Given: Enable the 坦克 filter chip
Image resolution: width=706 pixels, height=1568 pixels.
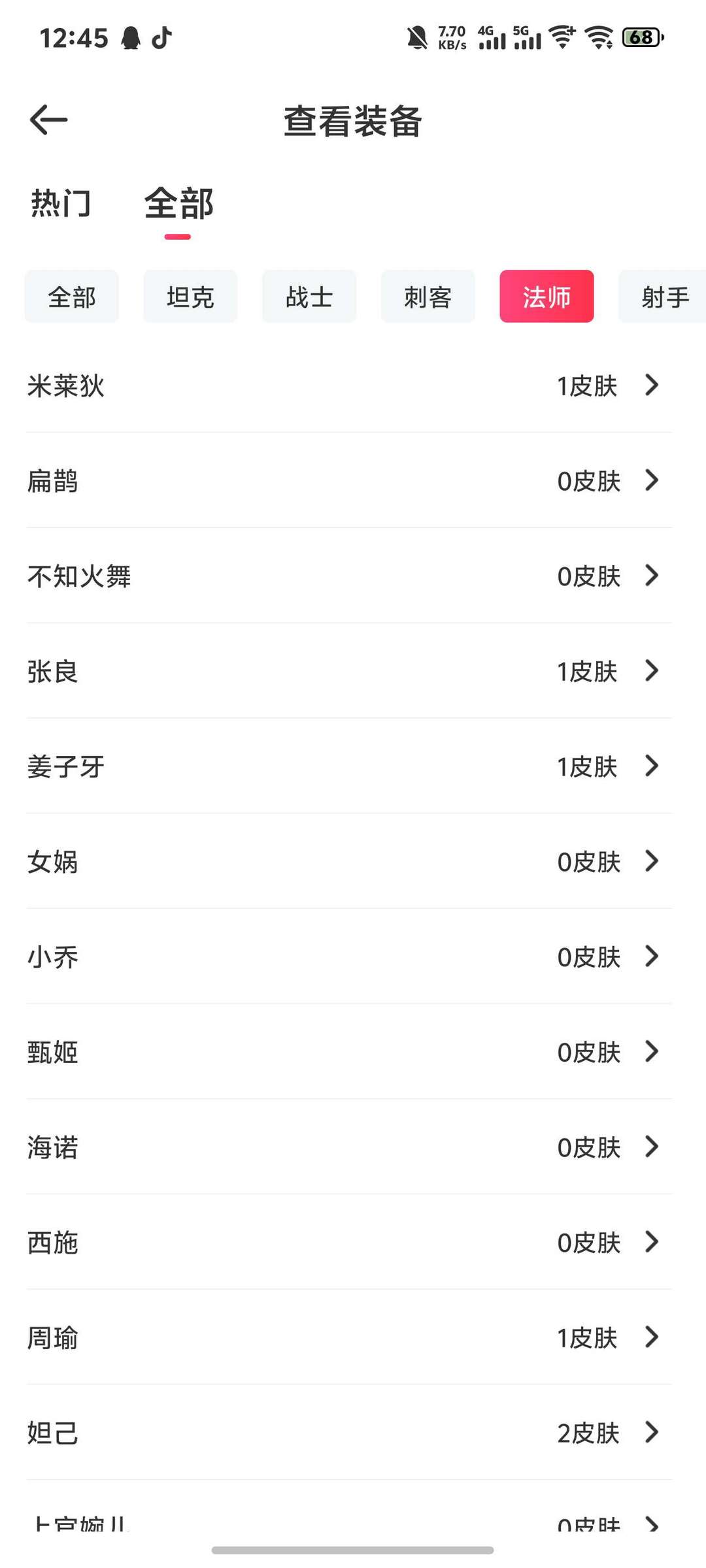Looking at the screenshot, I should (190, 296).
